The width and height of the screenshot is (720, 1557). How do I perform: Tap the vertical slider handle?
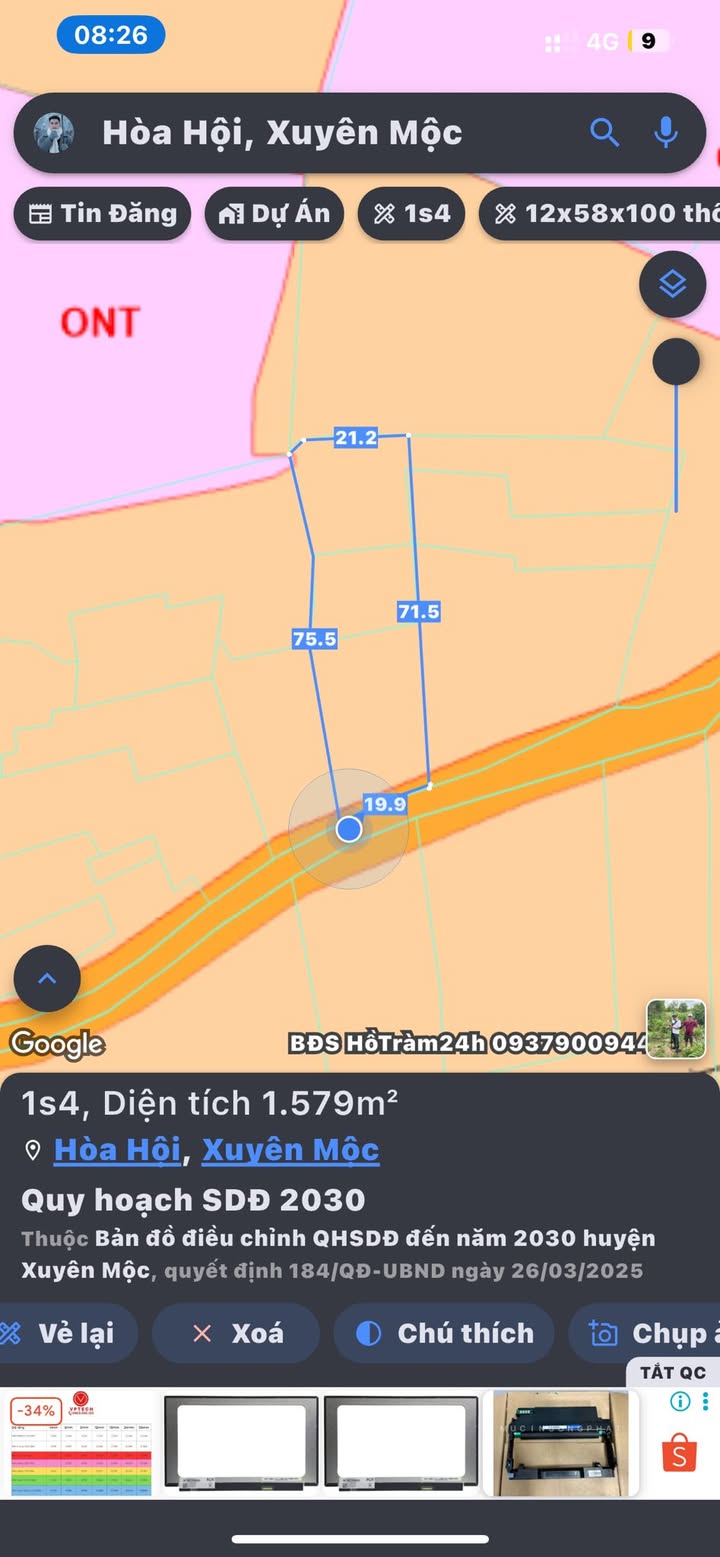coord(676,362)
